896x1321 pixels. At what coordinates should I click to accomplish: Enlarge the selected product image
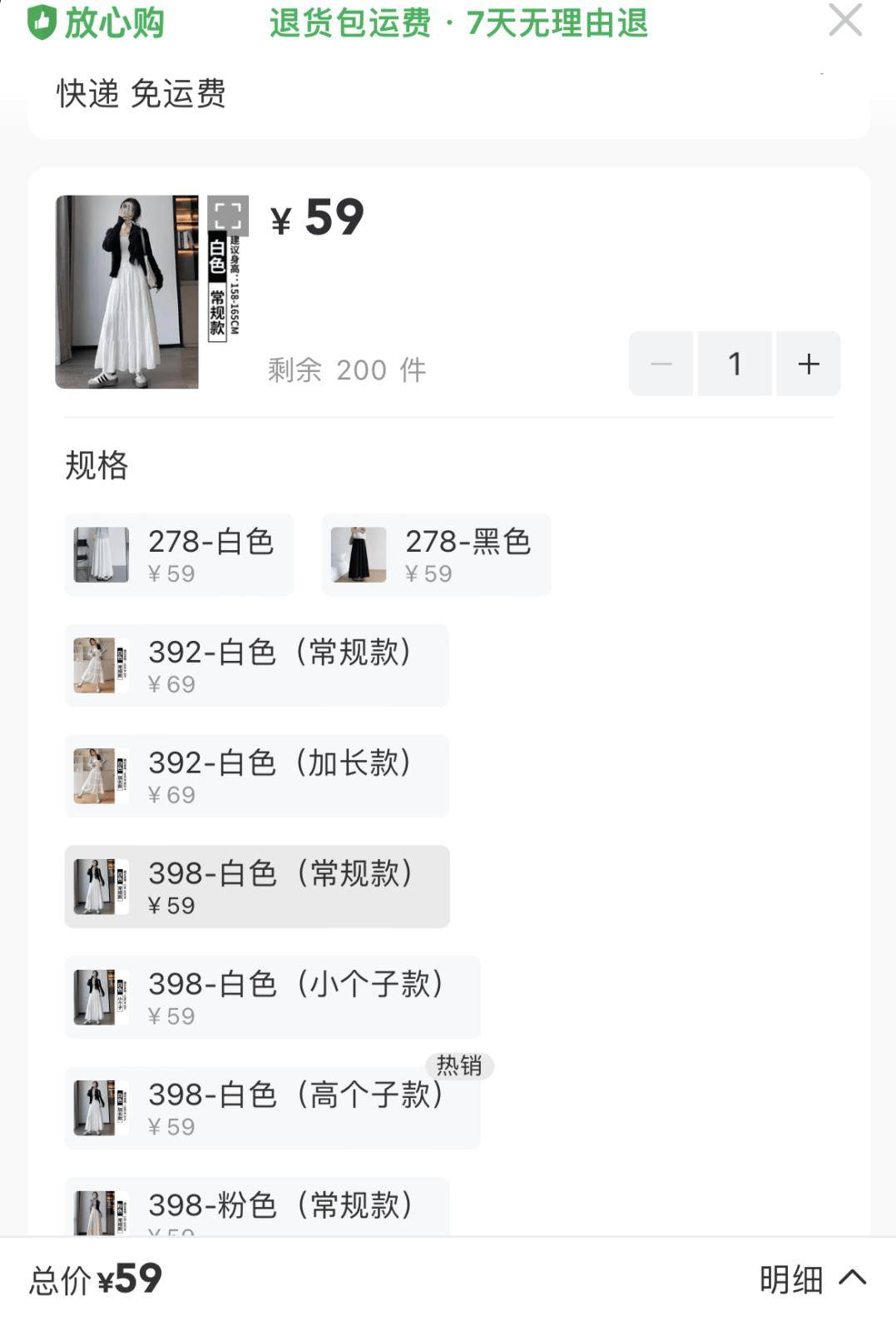click(x=228, y=215)
